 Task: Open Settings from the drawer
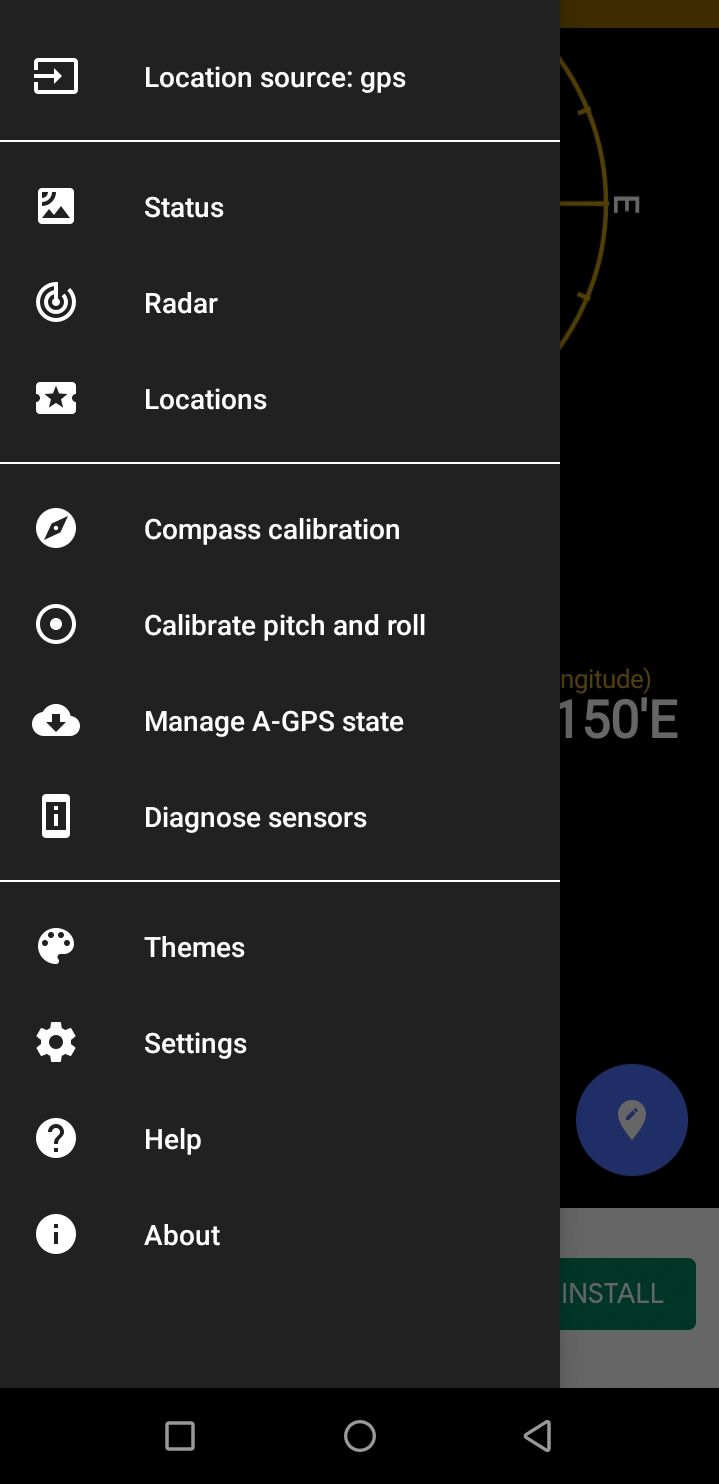(195, 1043)
